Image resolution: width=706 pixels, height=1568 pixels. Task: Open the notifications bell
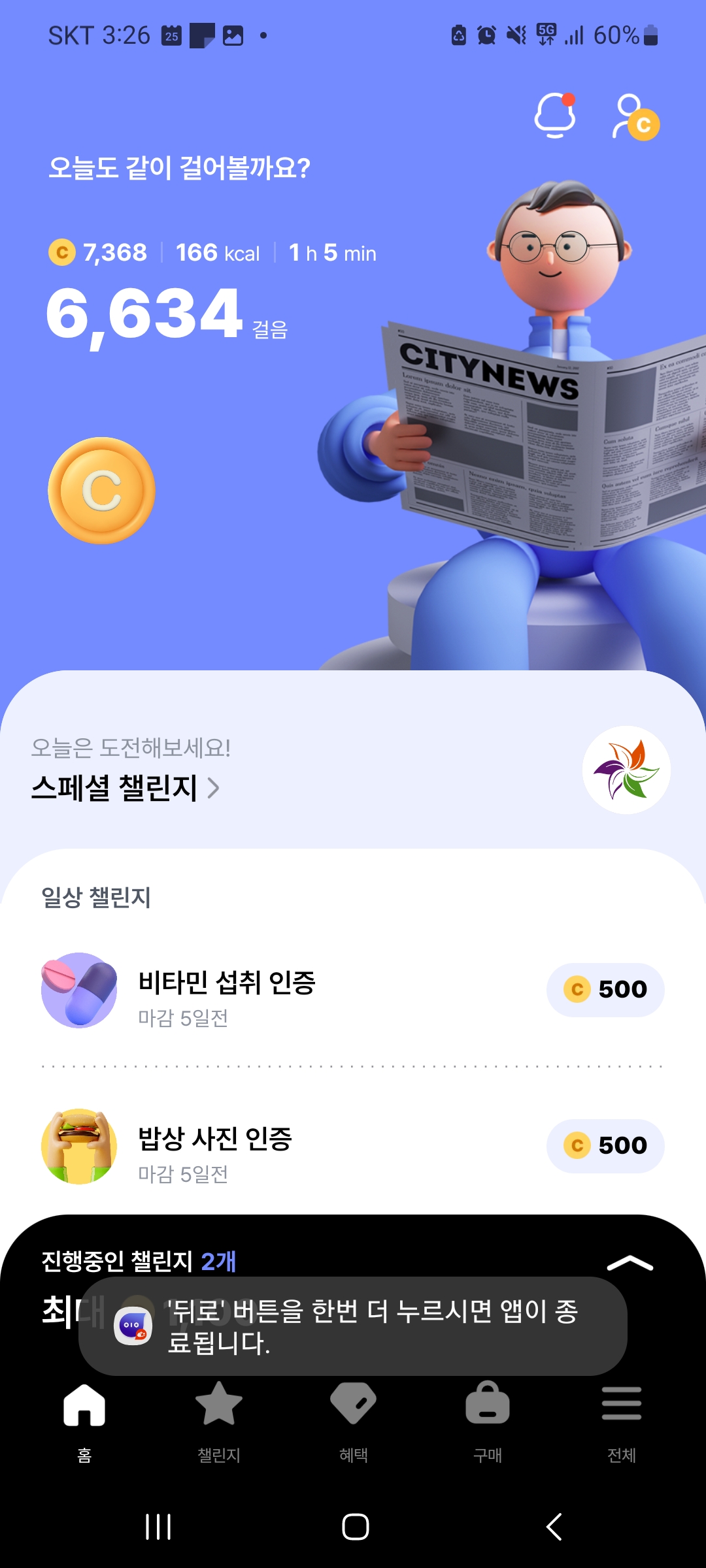tap(555, 116)
